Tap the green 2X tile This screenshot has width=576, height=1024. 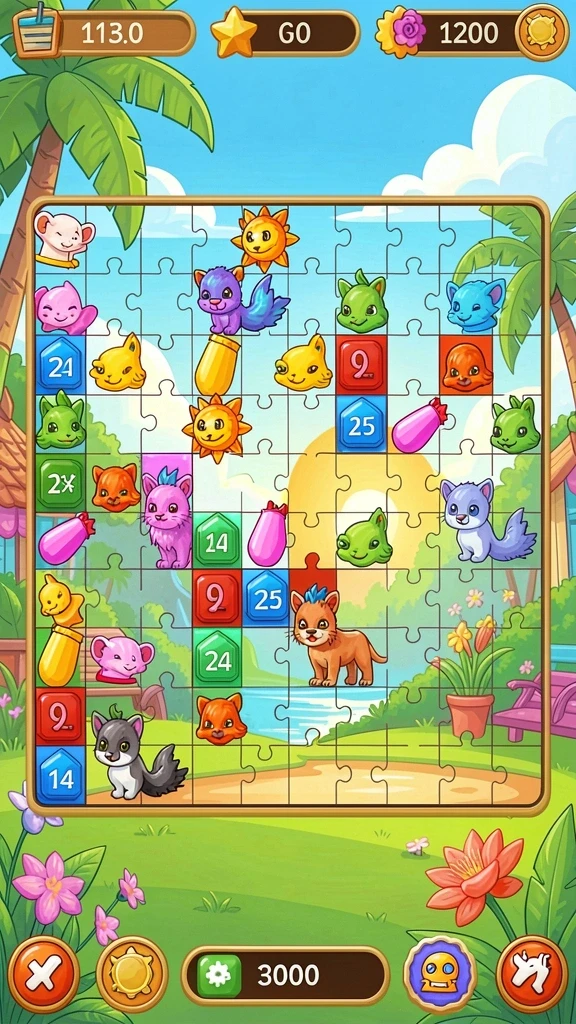60,484
